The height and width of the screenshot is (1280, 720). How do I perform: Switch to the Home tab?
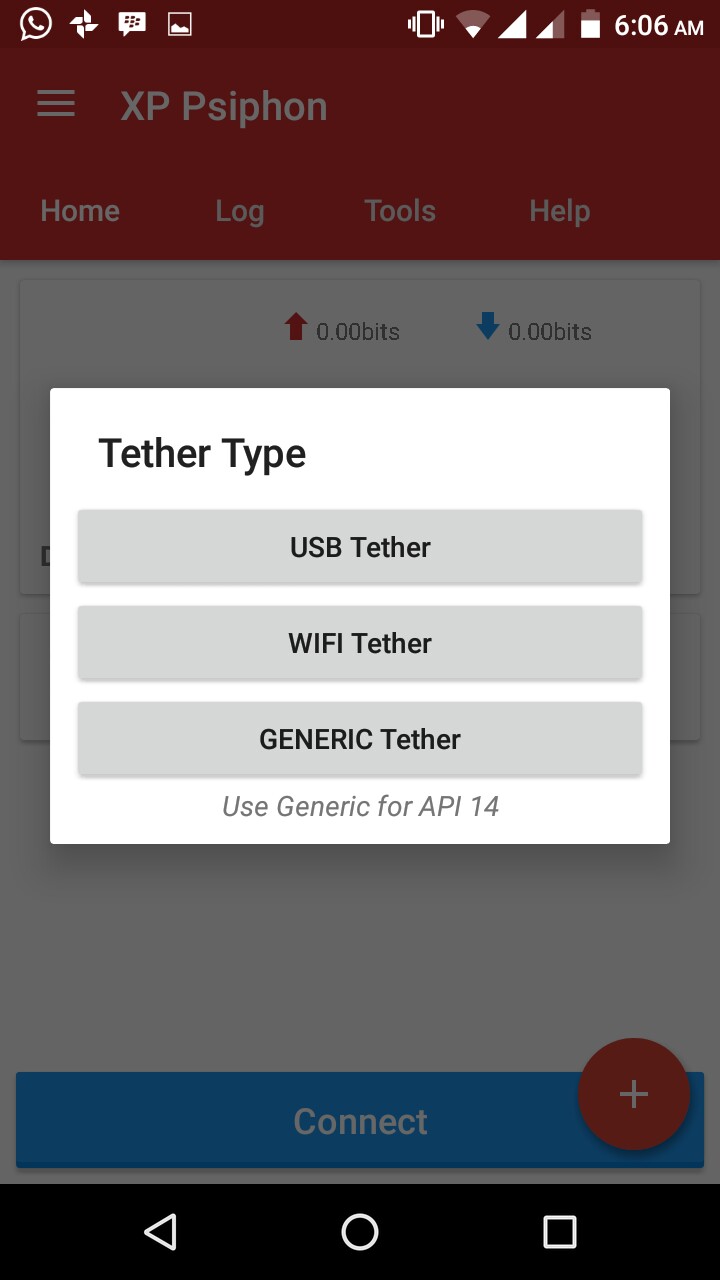[80, 211]
